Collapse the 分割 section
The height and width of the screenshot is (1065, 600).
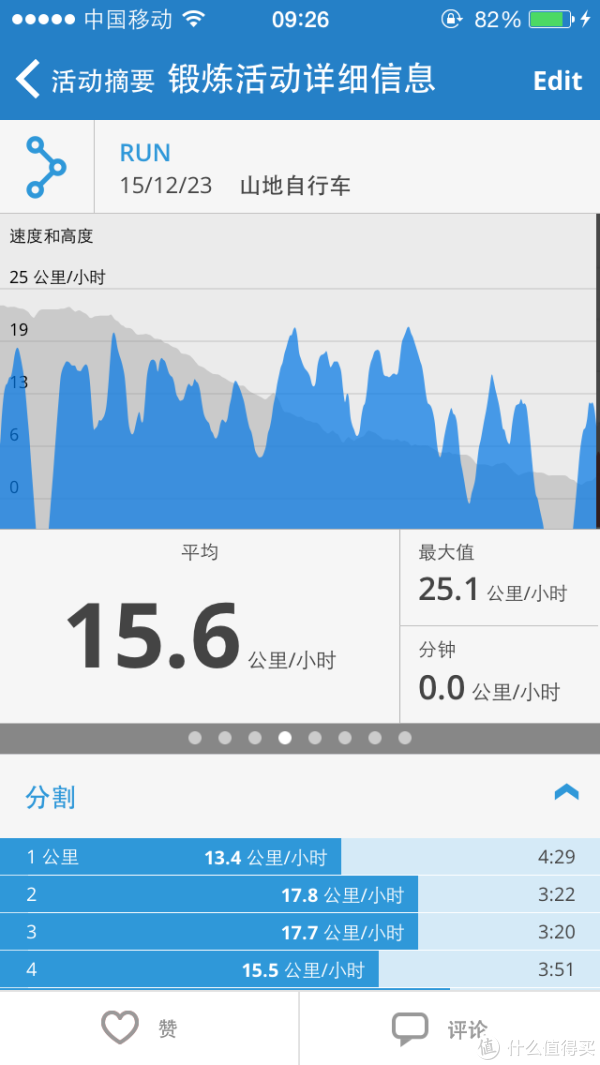(x=566, y=793)
